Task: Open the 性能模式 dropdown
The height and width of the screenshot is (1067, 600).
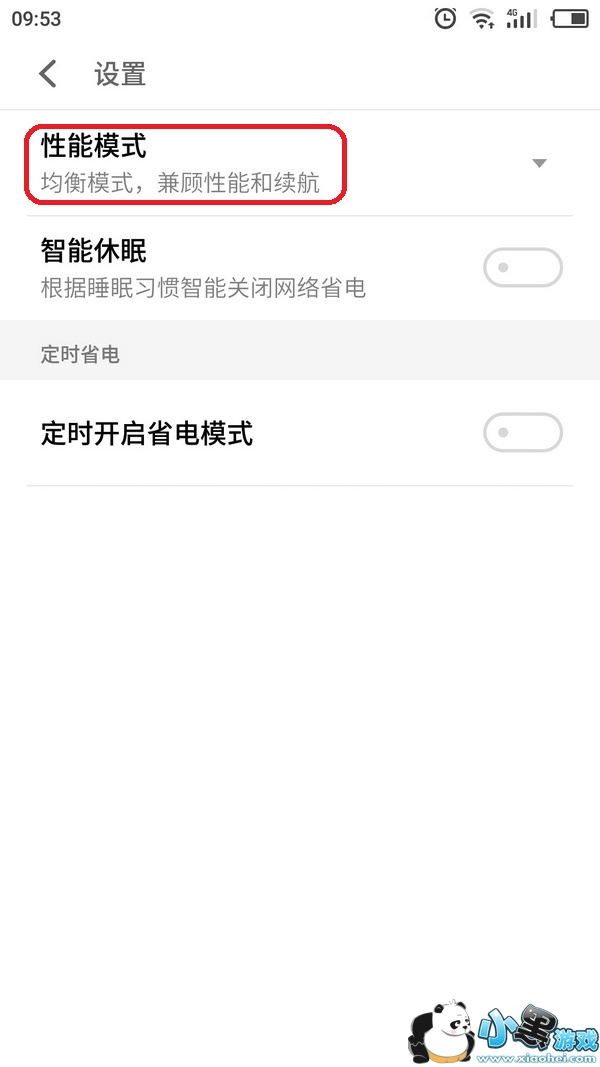Action: 539,163
